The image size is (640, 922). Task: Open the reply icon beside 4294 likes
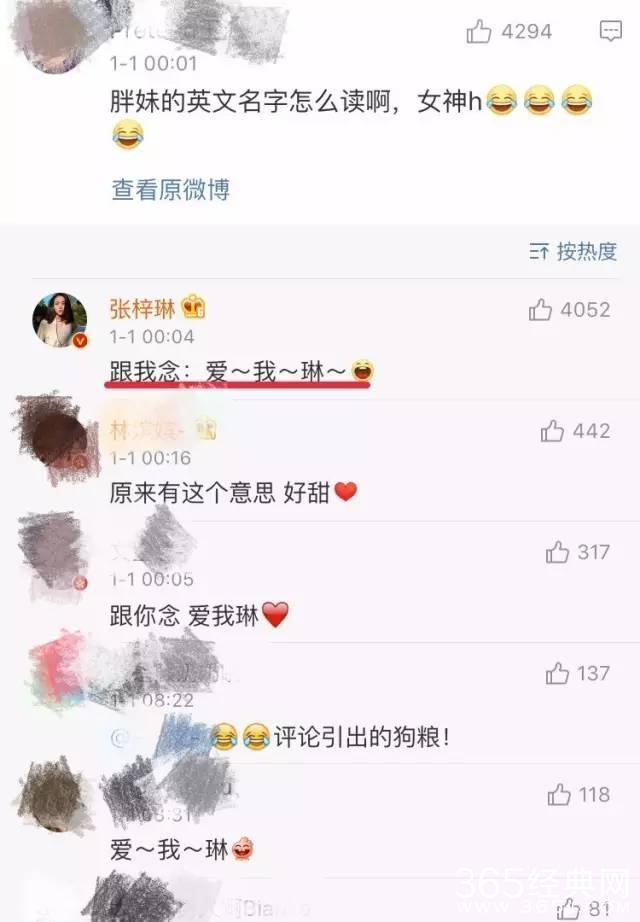tap(610, 32)
